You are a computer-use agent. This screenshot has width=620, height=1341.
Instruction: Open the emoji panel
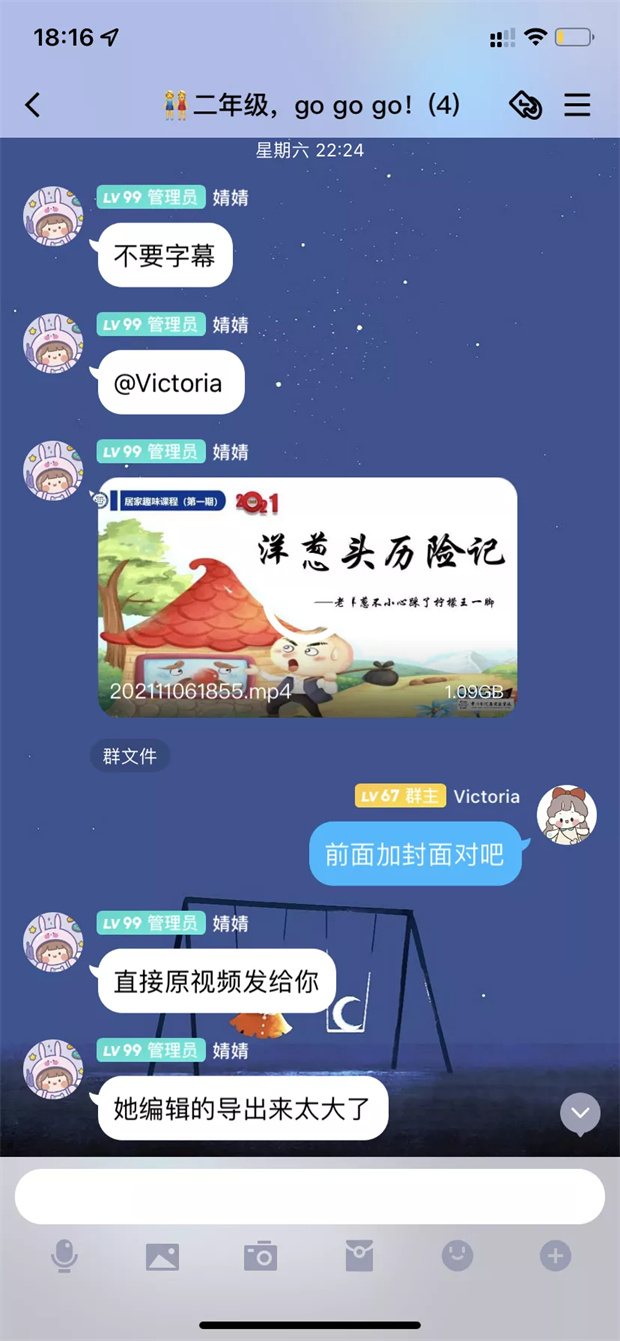tap(457, 1256)
